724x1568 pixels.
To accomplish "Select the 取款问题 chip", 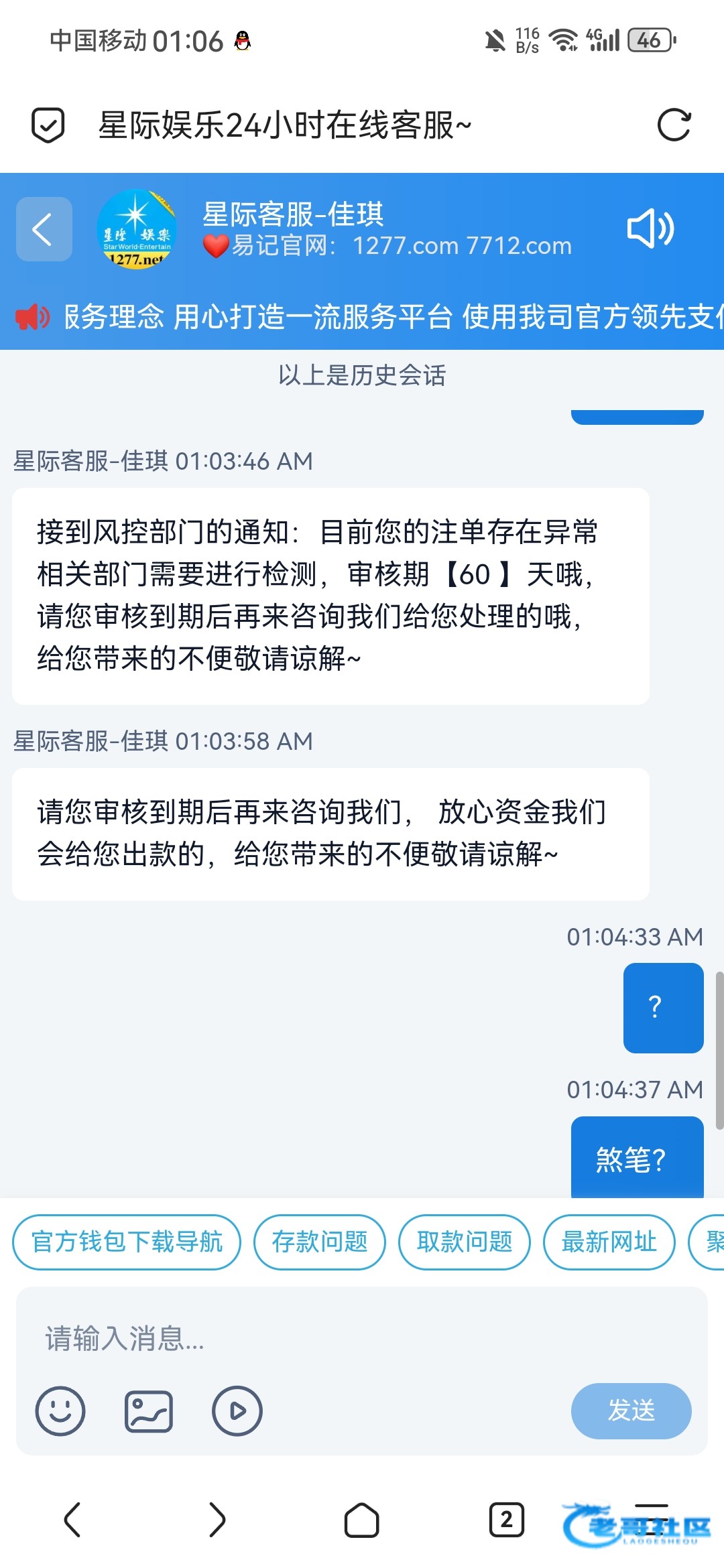I will click(464, 1242).
